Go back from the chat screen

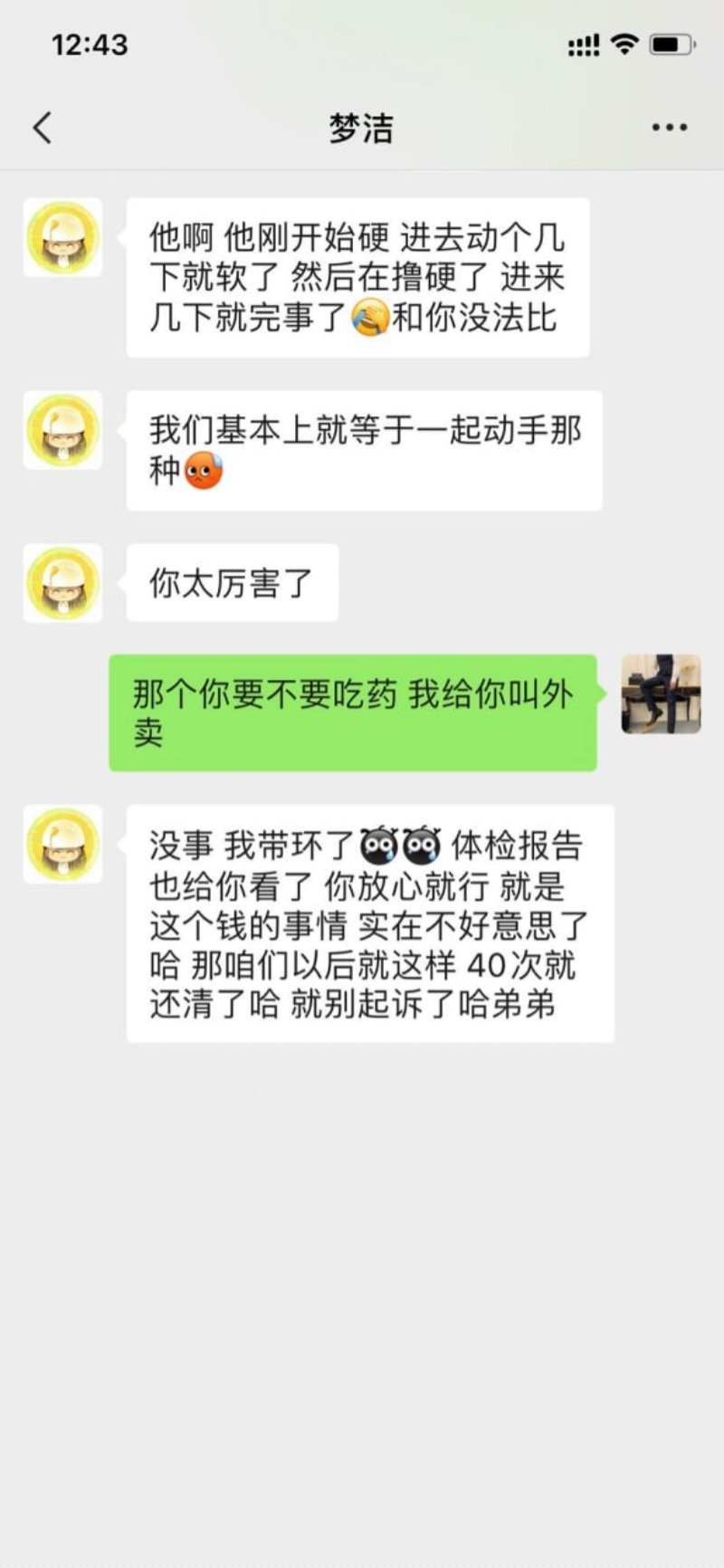[42, 128]
